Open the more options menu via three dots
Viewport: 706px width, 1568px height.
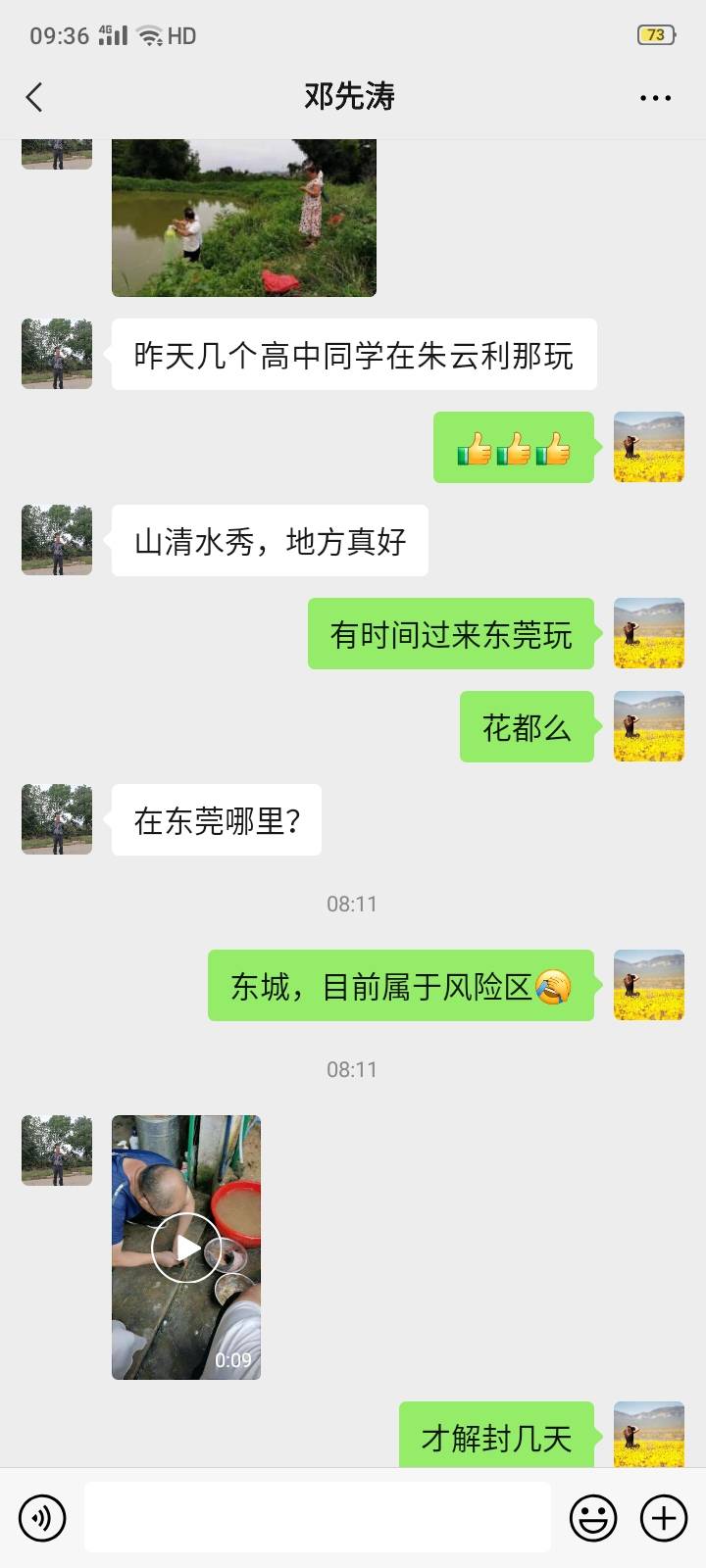654,97
